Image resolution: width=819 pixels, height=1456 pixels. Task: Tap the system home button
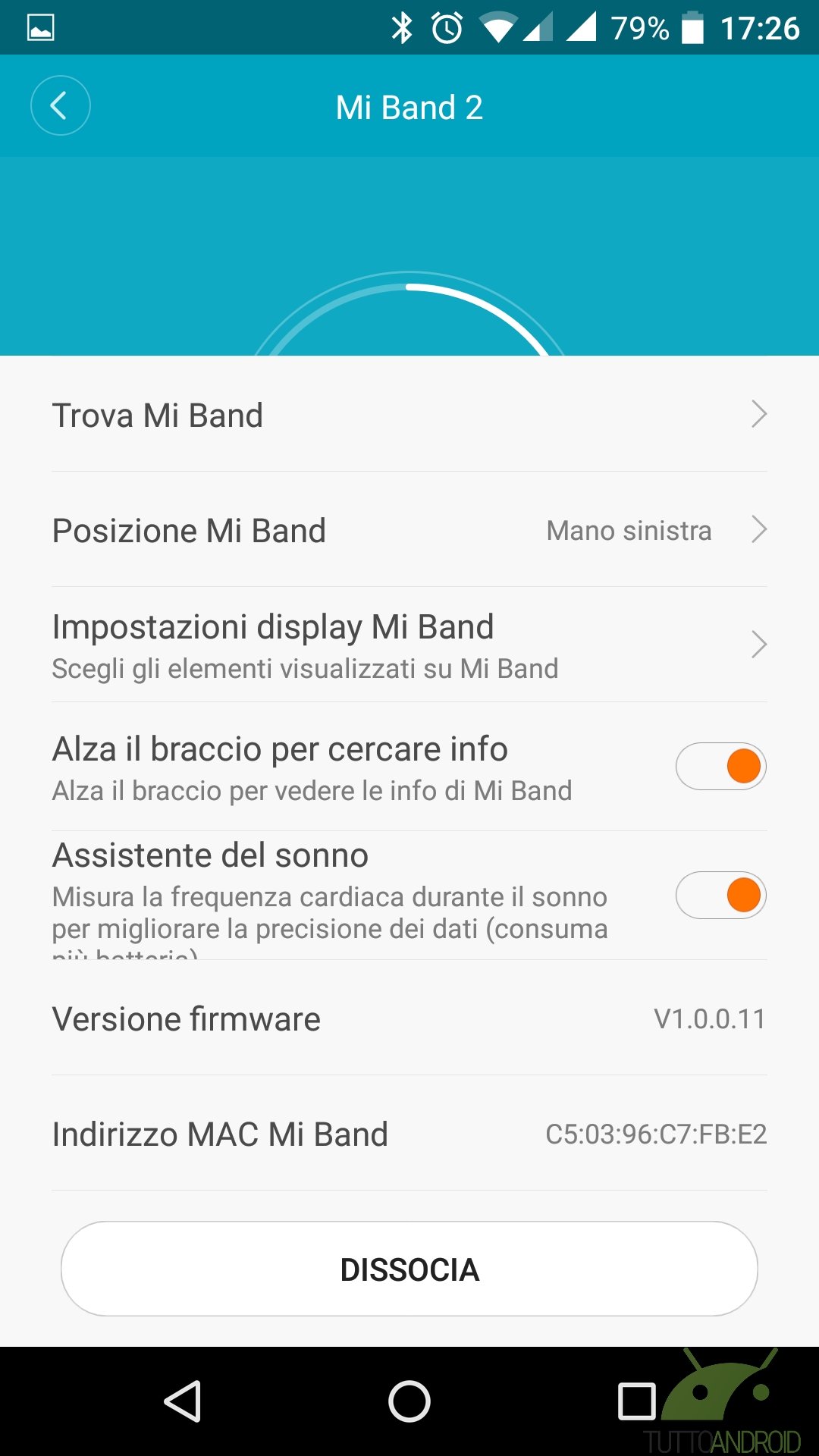point(409,1401)
